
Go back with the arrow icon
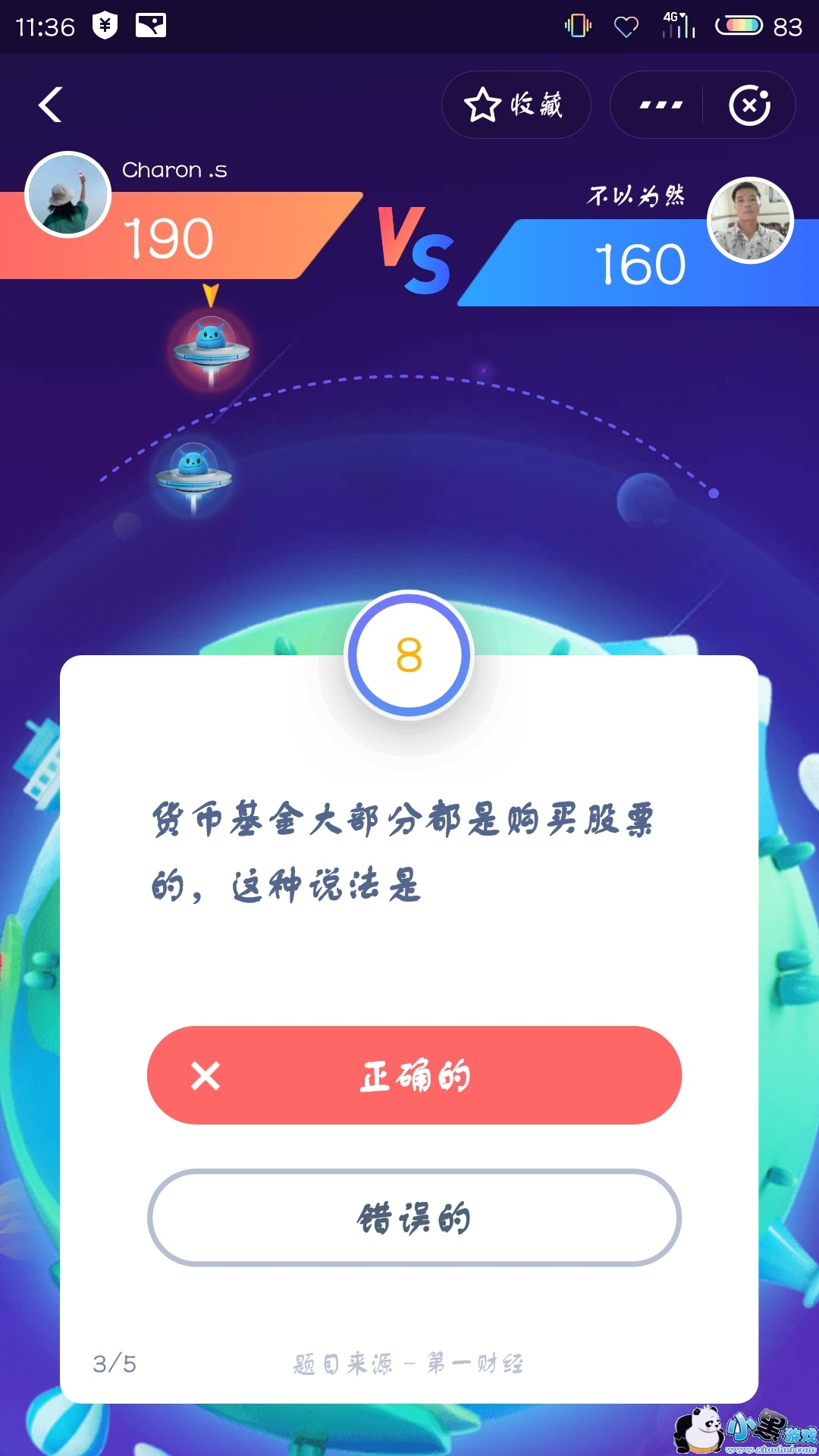[x=51, y=105]
